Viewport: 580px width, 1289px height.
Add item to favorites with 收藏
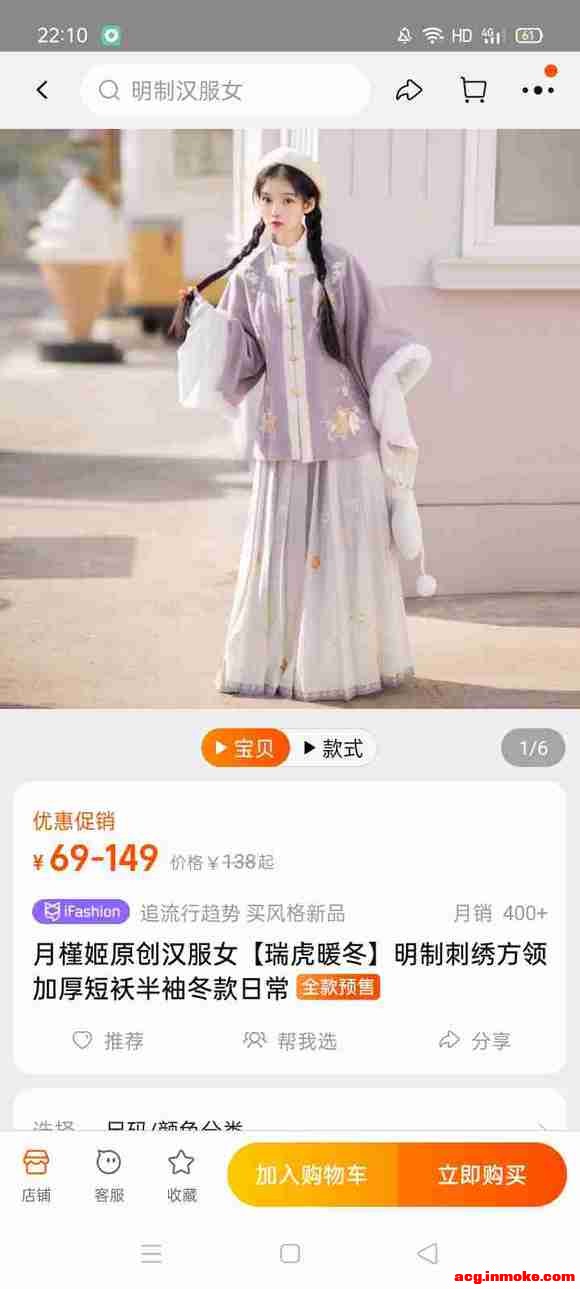(x=181, y=1176)
